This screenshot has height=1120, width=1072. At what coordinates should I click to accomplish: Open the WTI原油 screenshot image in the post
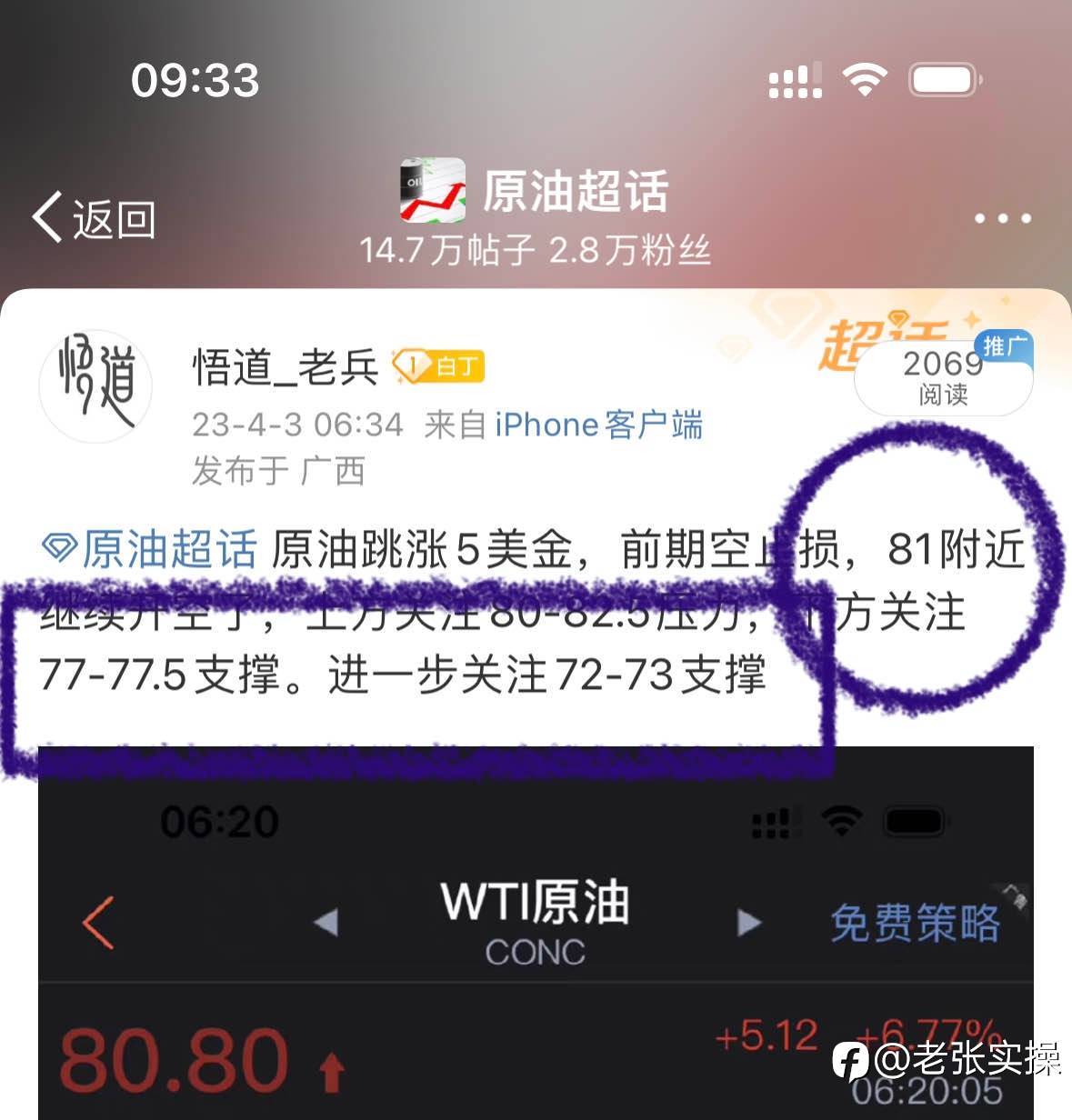click(x=535, y=936)
